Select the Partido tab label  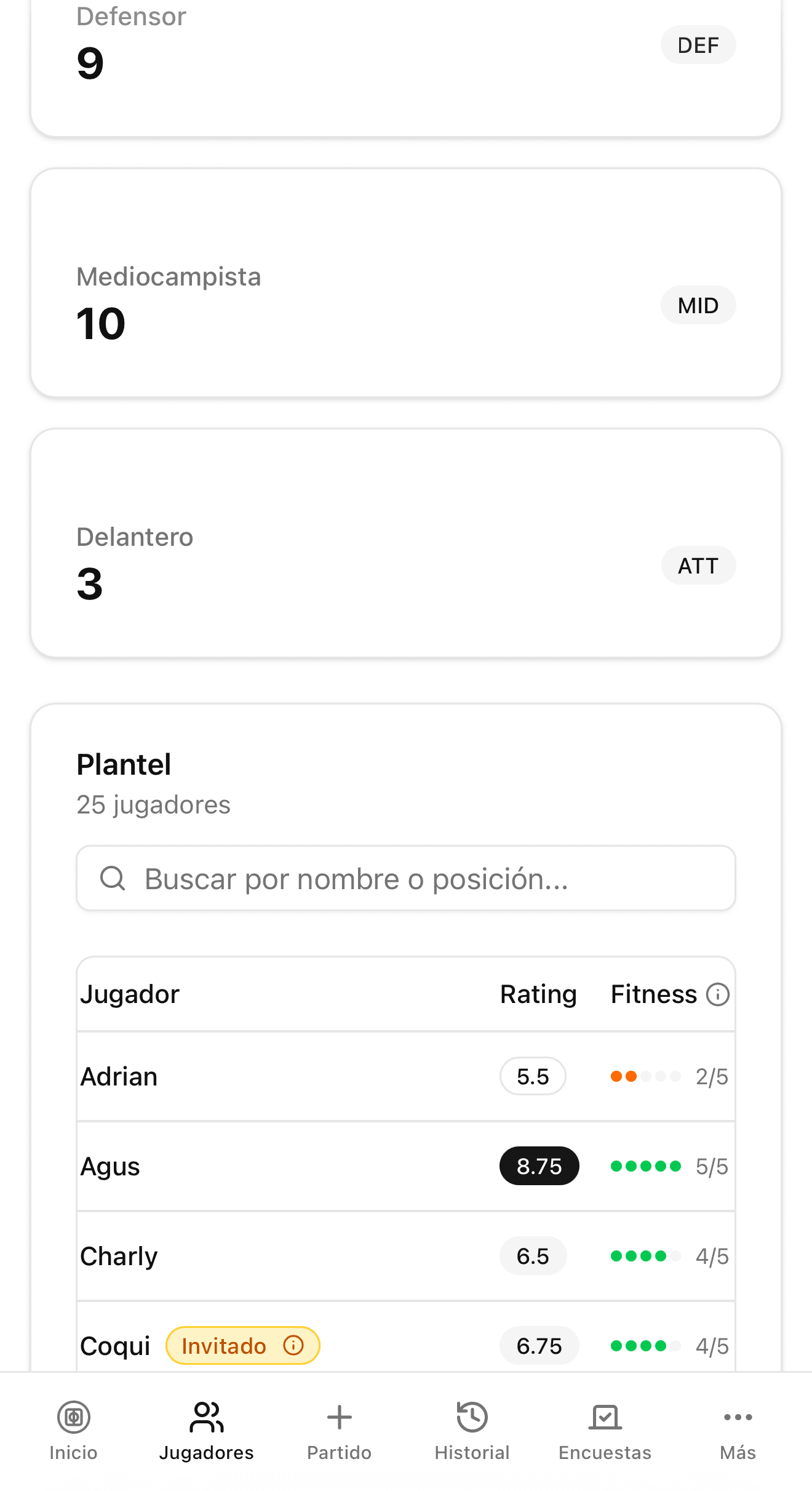point(338,1453)
